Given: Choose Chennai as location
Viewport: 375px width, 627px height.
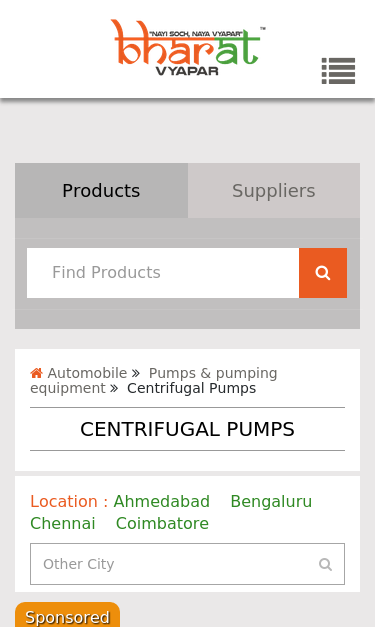Looking at the screenshot, I should (63, 523).
